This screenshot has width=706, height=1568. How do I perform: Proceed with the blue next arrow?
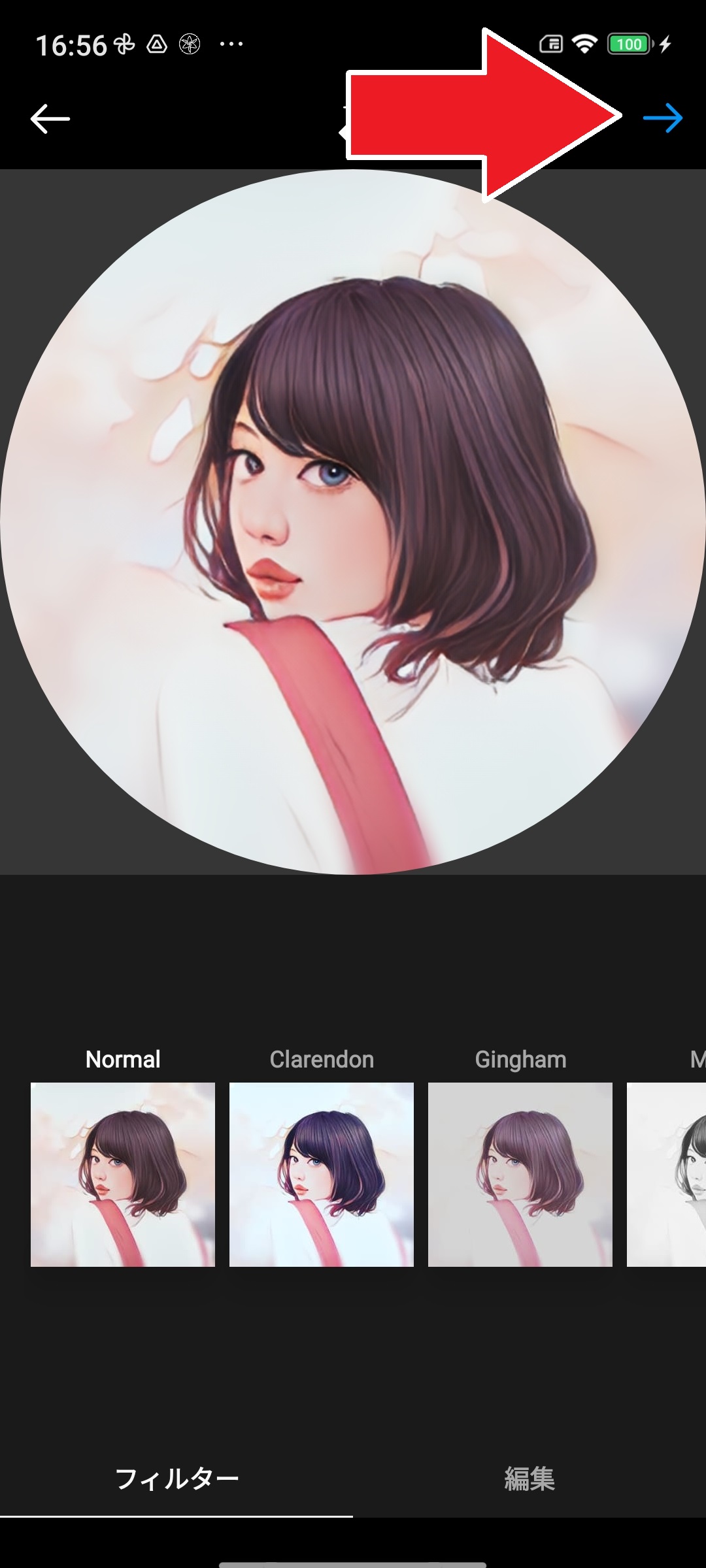click(662, 118)
